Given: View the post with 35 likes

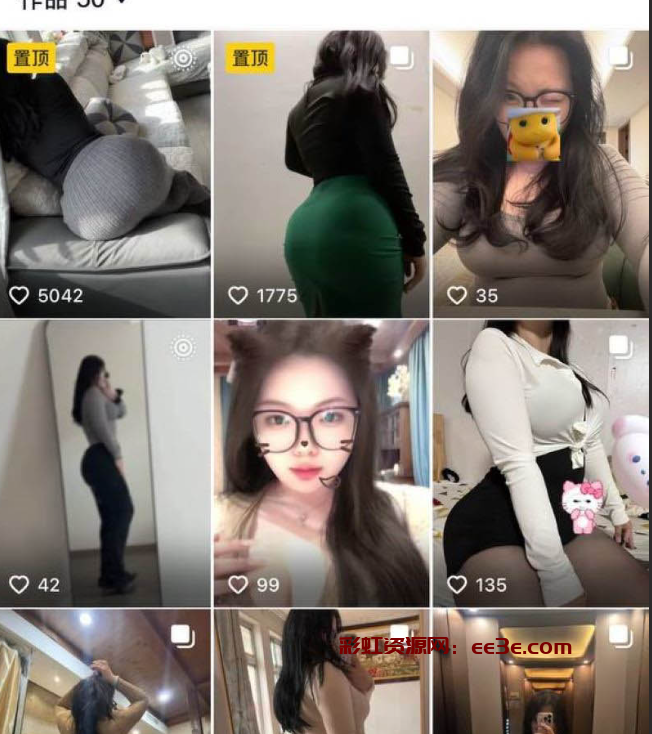Looking at the screenshot, I should pyautogui.click(x=540, y=175).
